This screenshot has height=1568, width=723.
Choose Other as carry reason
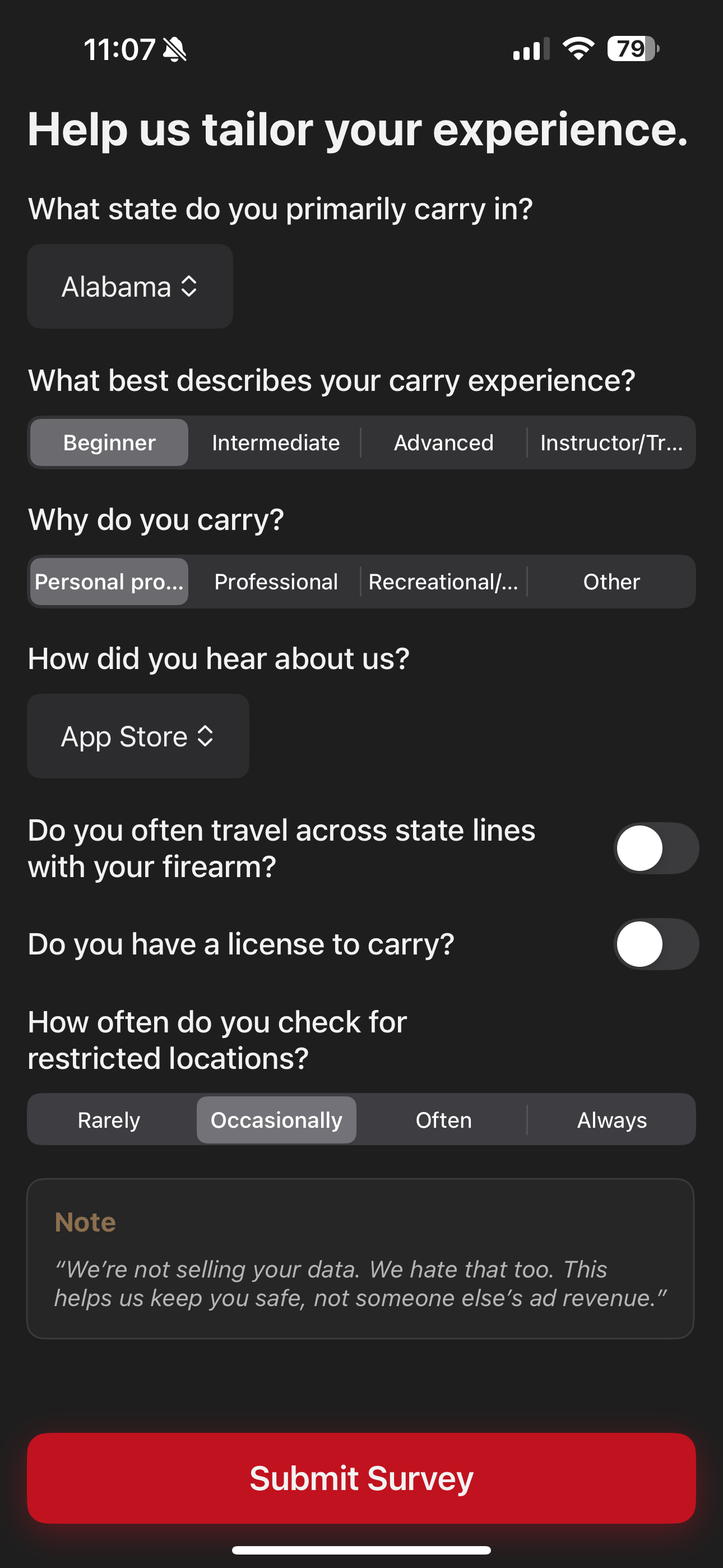pyautogui.click(x=611, y=582)
